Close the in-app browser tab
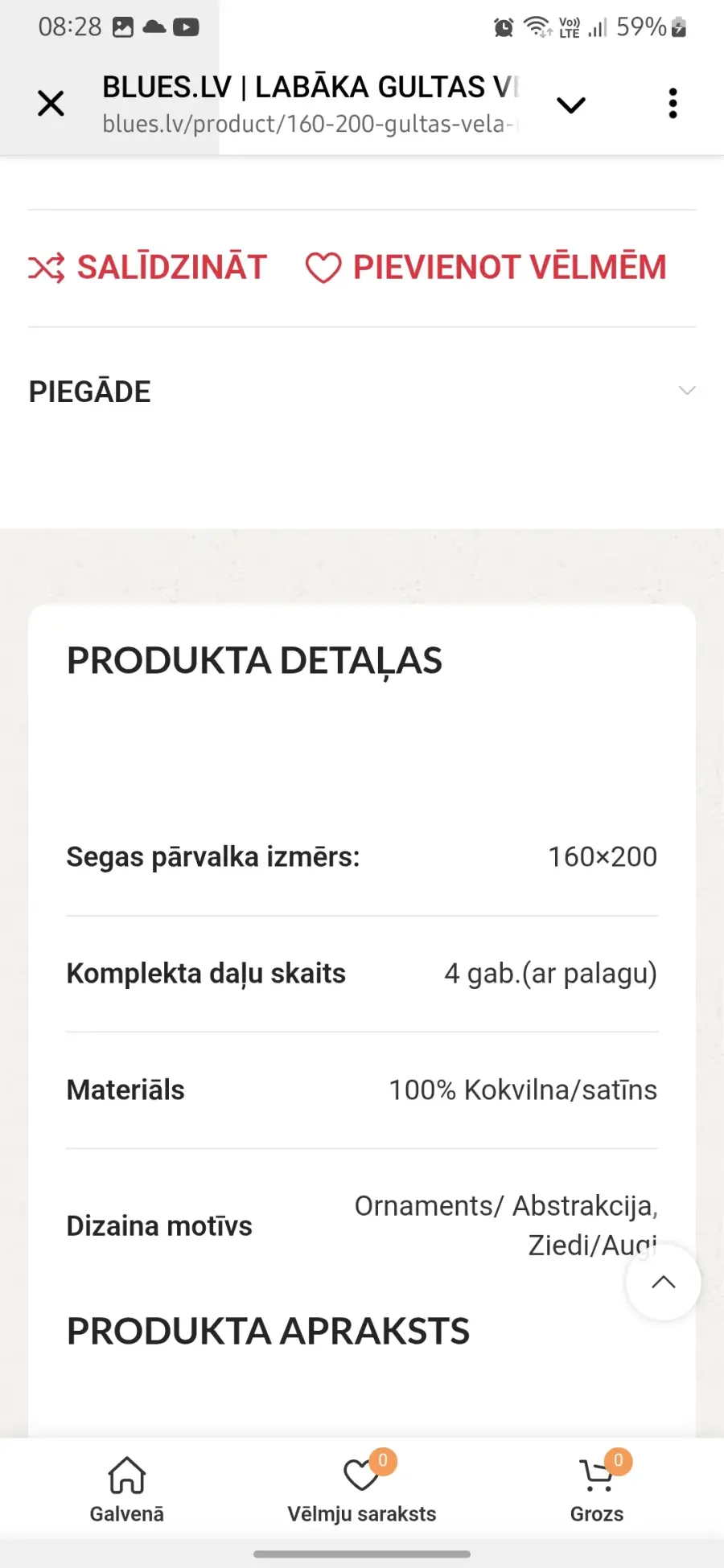Image resolution: width=724 pixels, height=1568 pixels. point(51,104)
